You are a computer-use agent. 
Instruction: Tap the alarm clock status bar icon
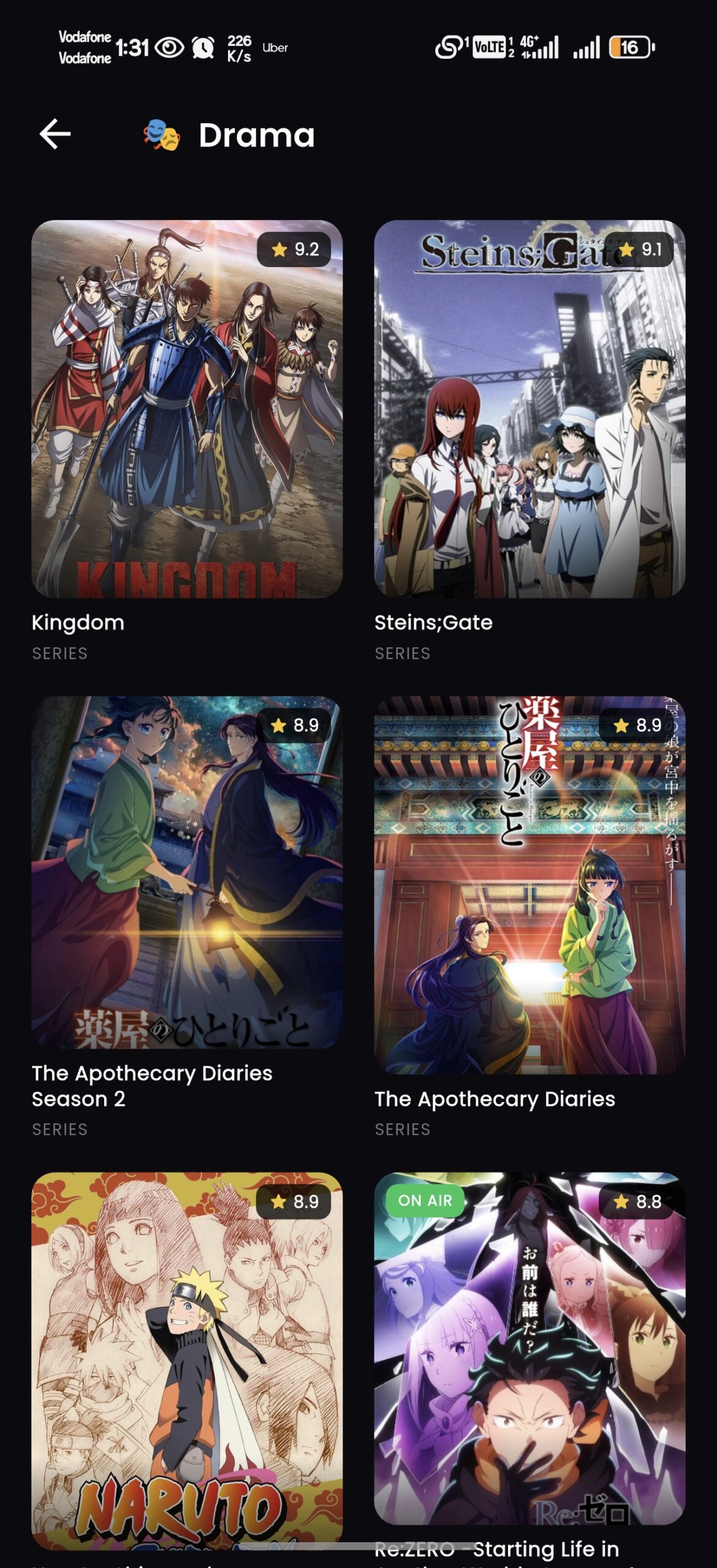(203, 46)
